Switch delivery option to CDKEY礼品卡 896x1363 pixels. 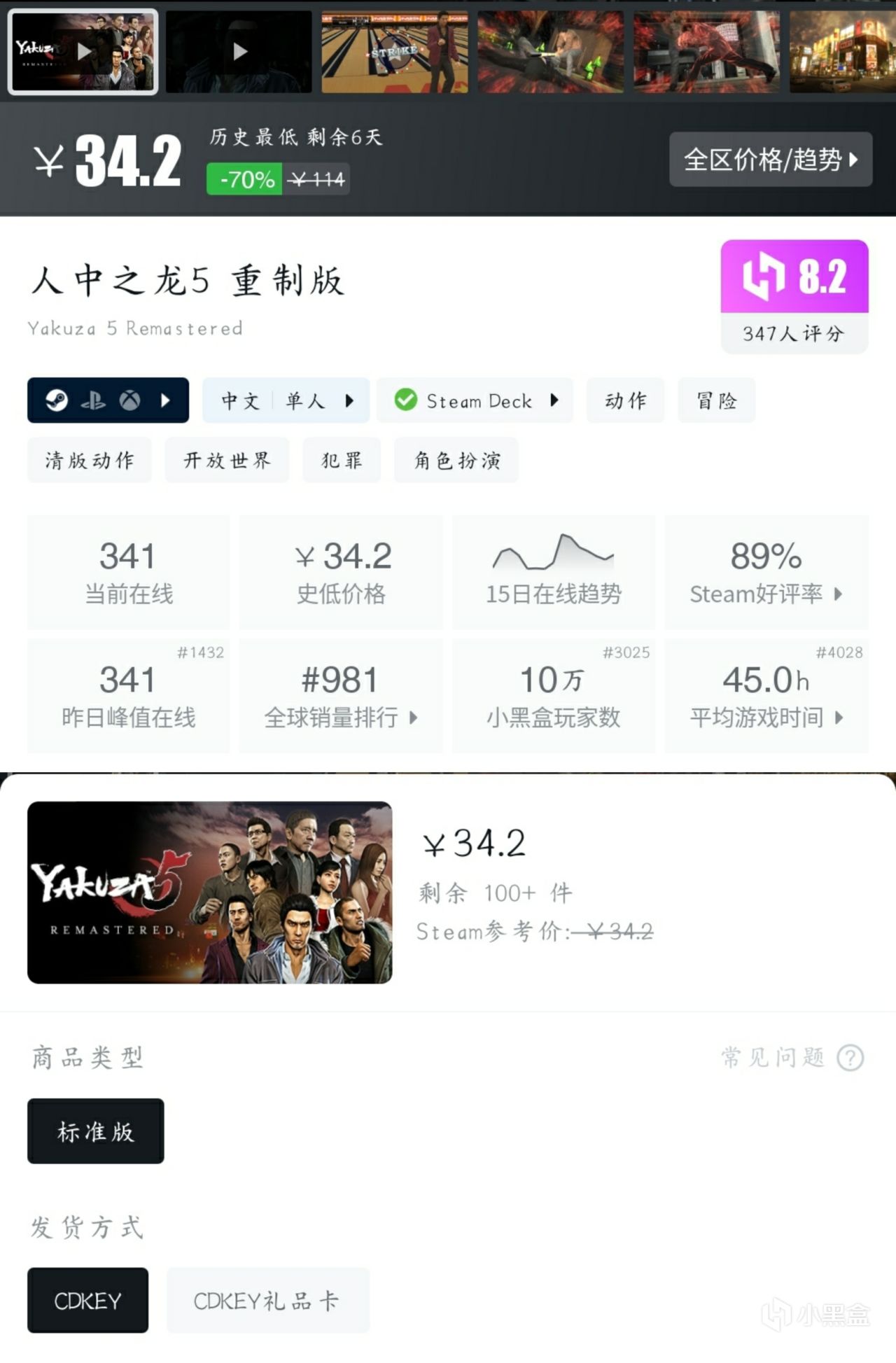pyautogui.click(x=267, y=1300)
